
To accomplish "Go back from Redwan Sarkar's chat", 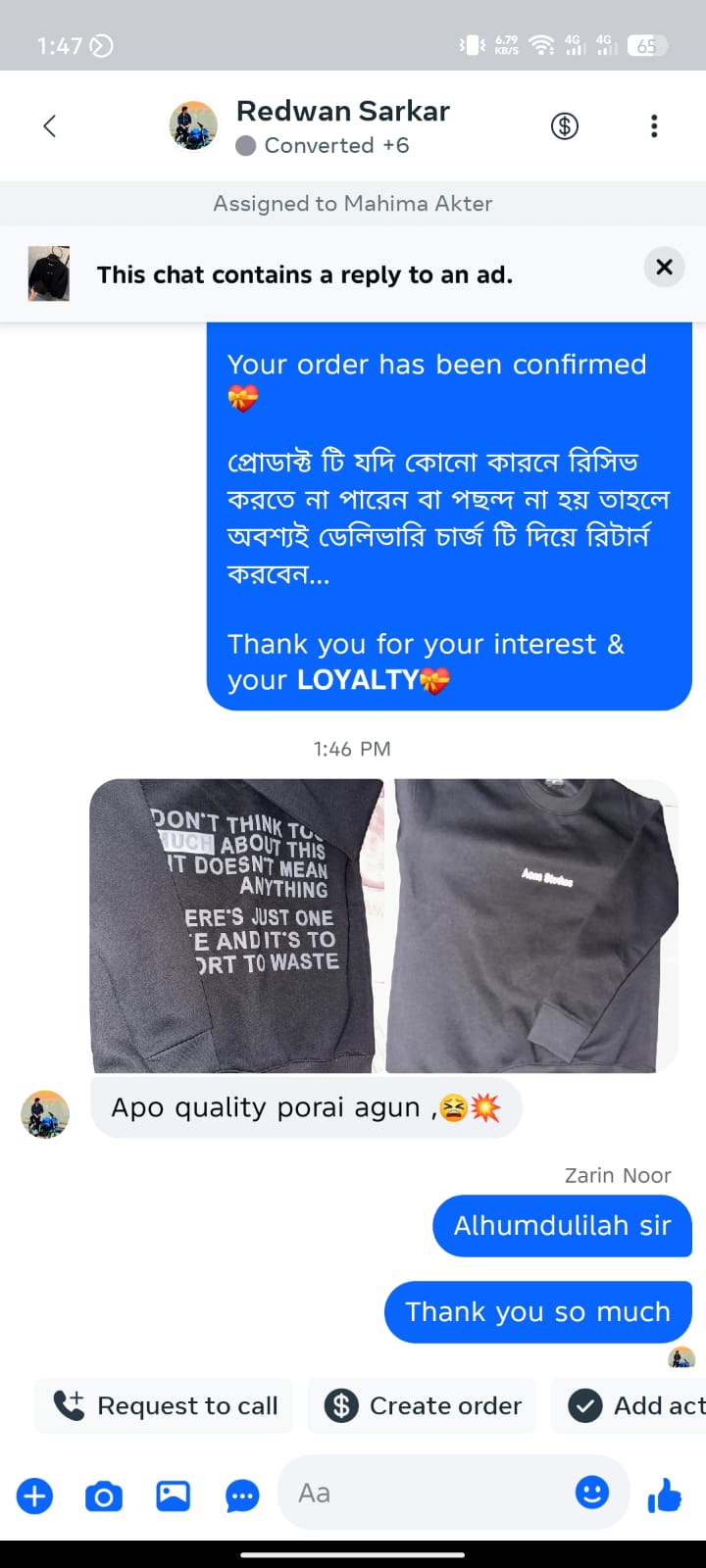I will [49, 125].
